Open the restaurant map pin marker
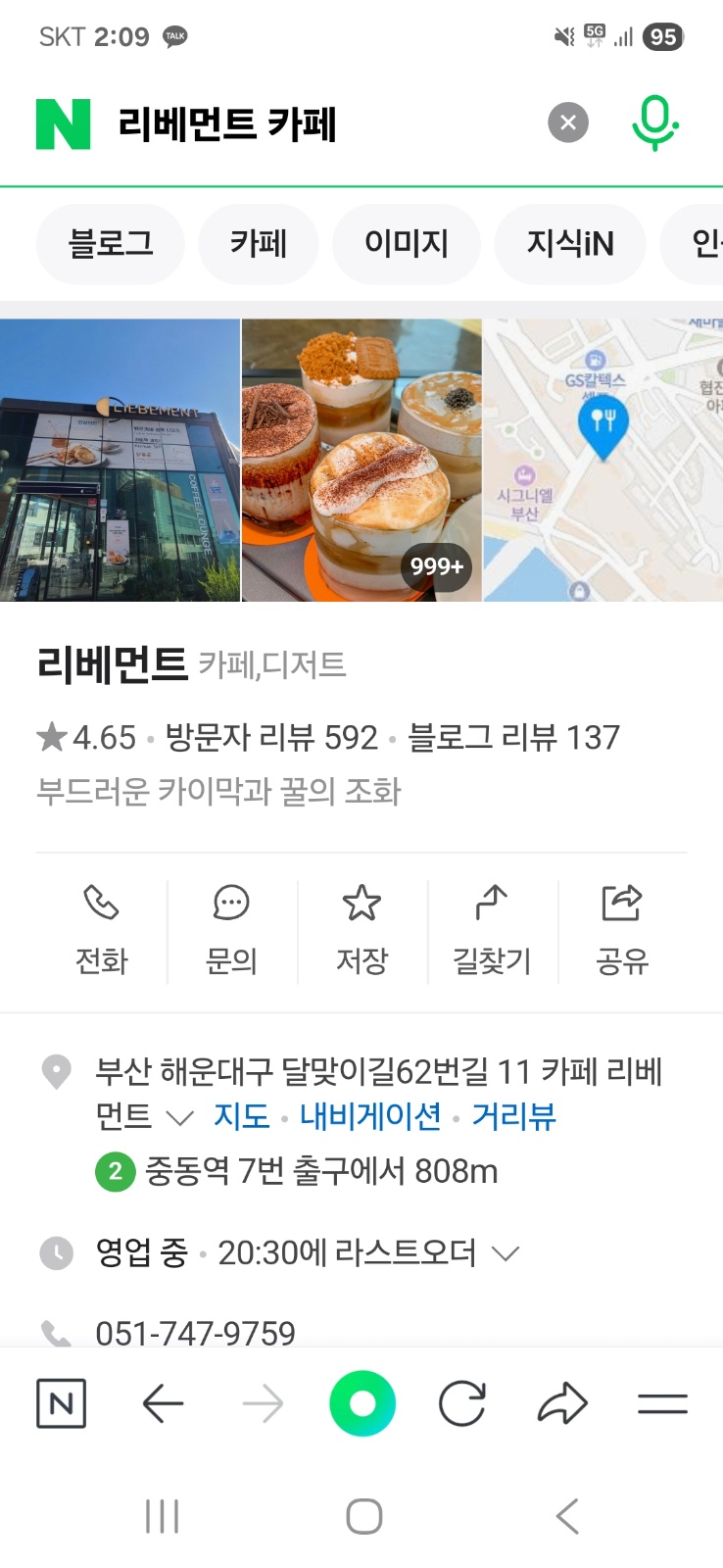 pyautogui.click(x=603, y=421)
